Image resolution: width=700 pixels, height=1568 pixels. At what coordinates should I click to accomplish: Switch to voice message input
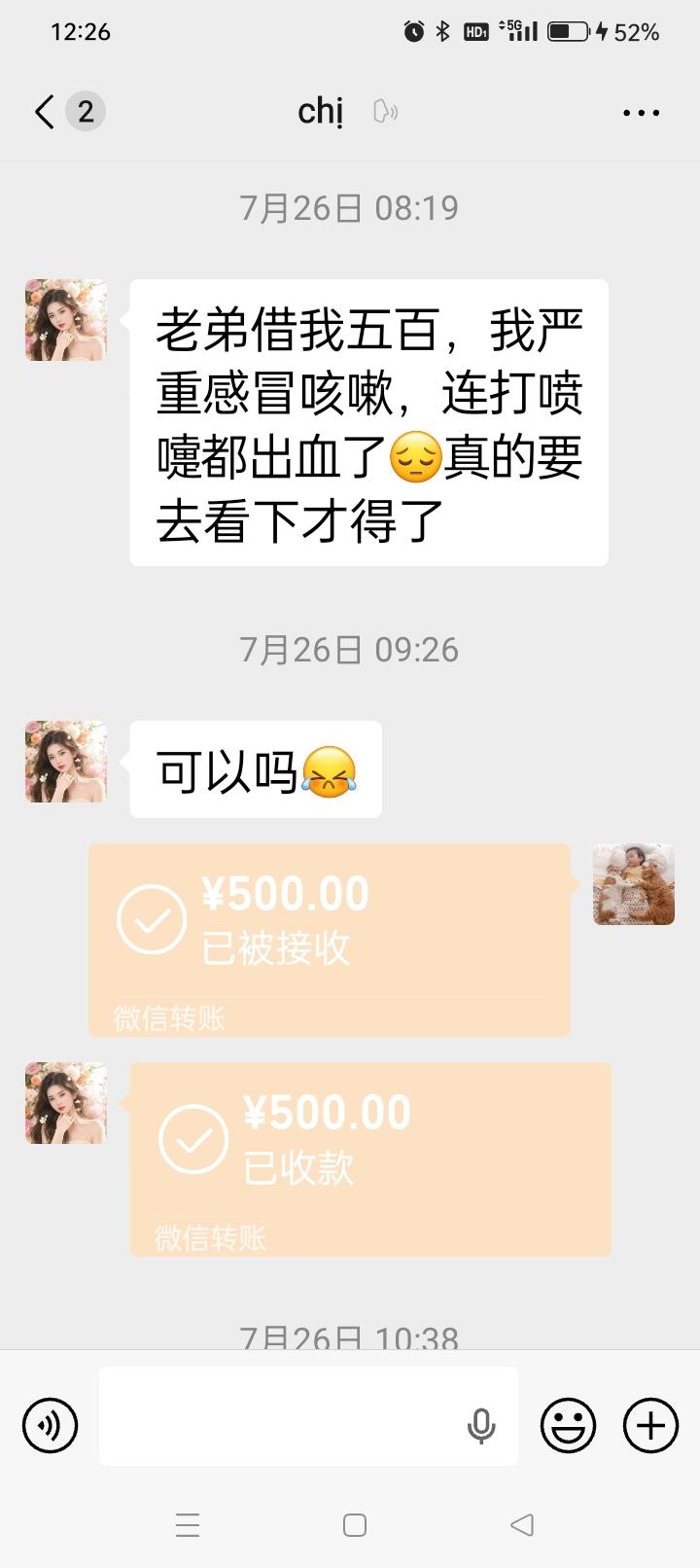(x=50, y=1426)
